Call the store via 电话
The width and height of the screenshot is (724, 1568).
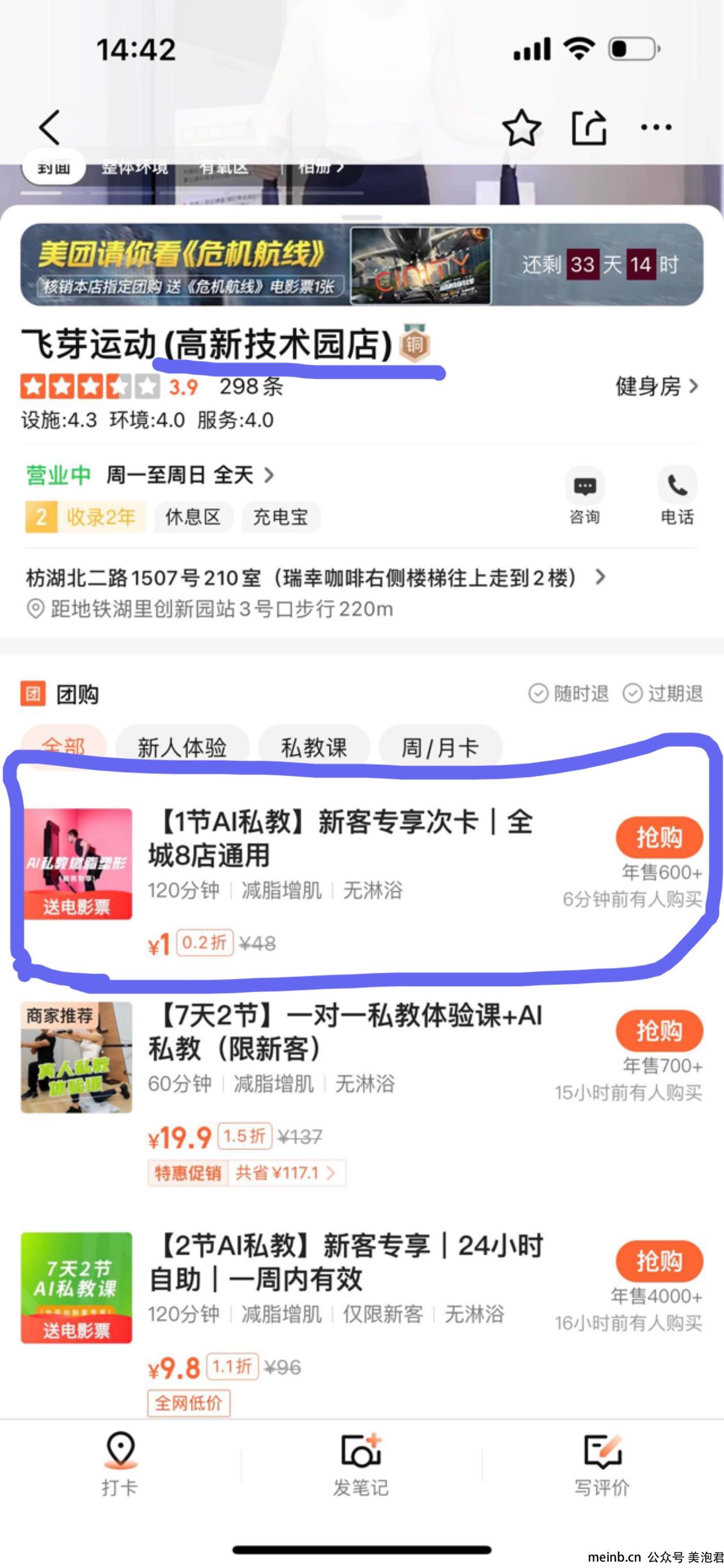coord(677,494)
